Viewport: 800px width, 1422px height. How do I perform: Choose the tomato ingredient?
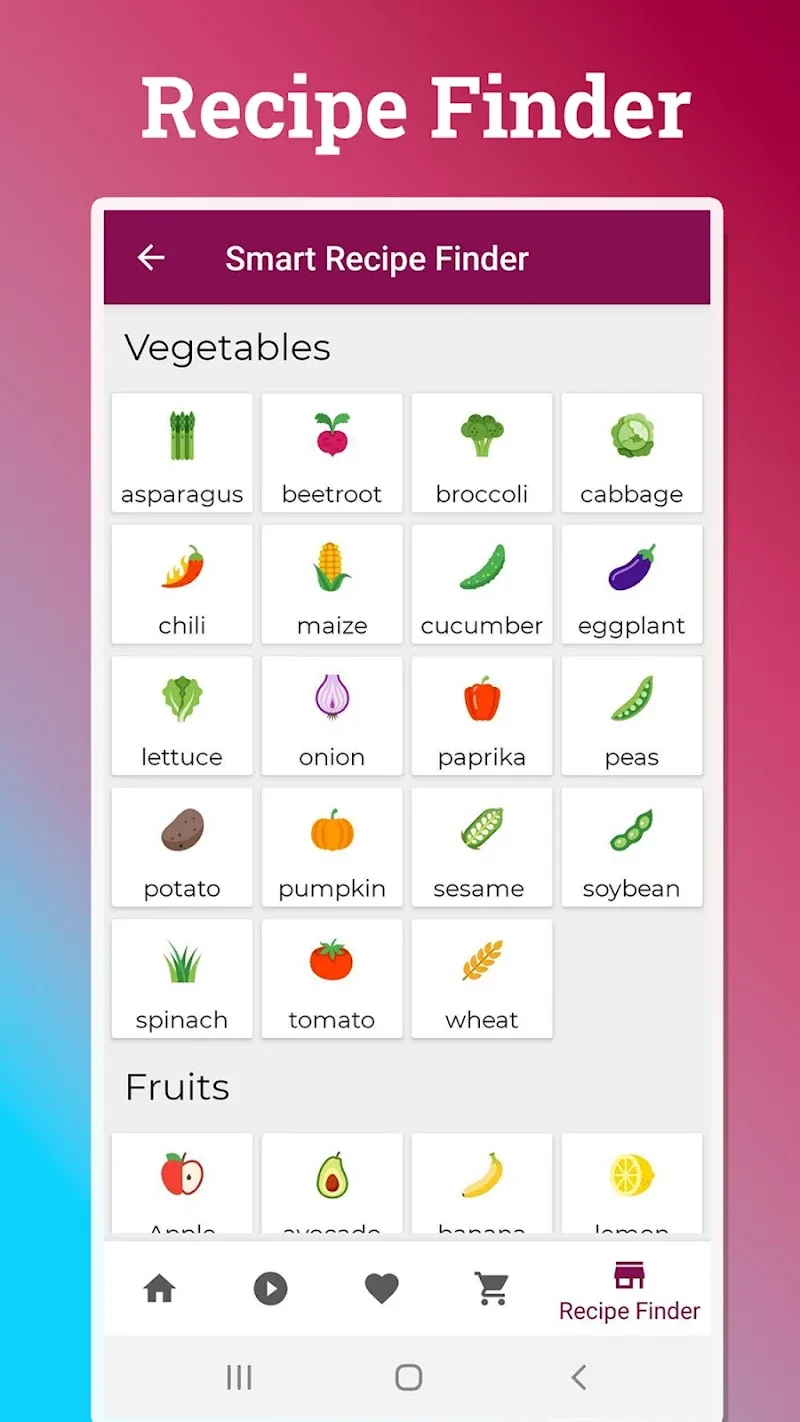point(332,979)
